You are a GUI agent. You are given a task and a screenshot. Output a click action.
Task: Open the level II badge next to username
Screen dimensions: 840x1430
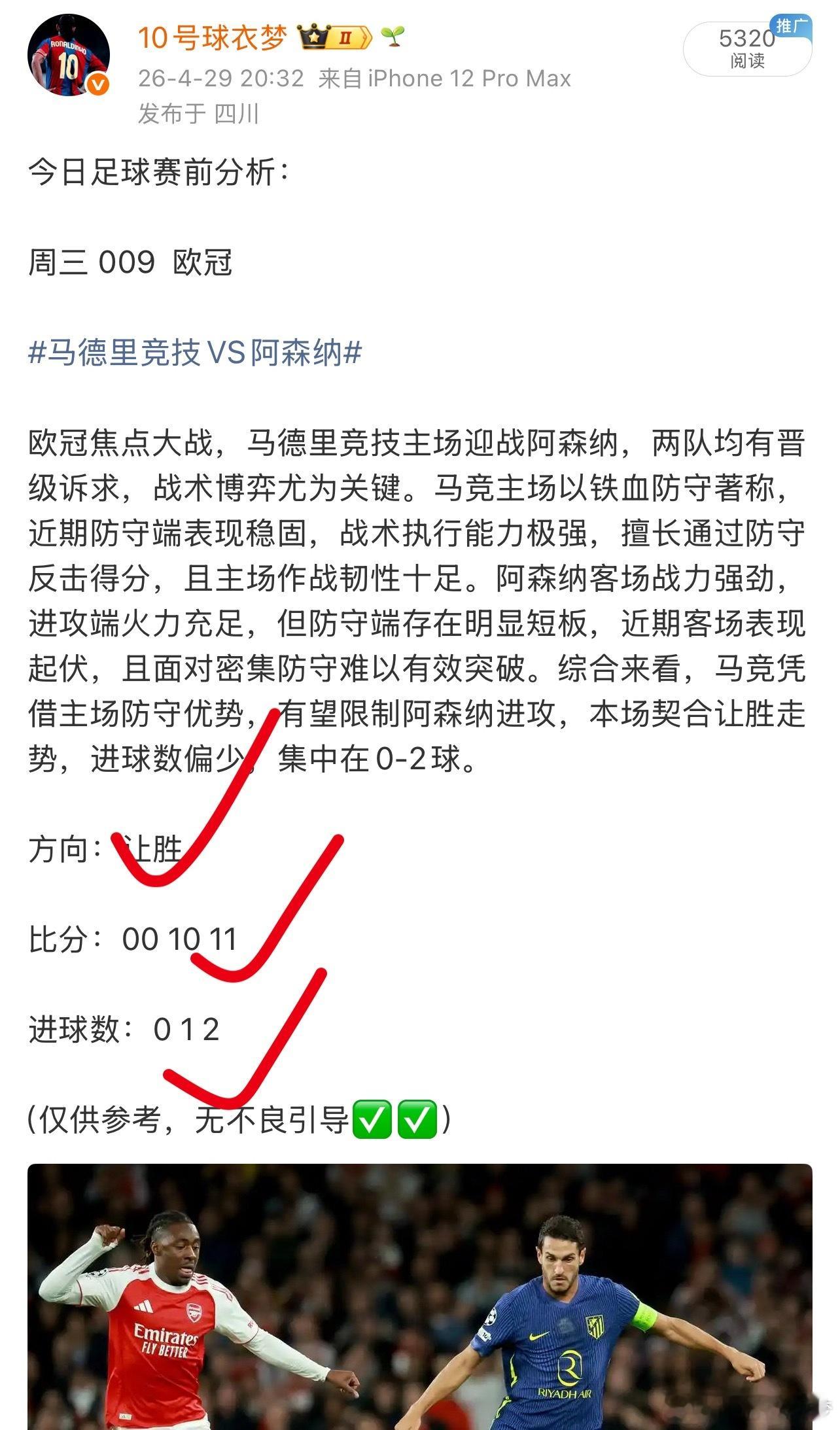tap(345, 38)
